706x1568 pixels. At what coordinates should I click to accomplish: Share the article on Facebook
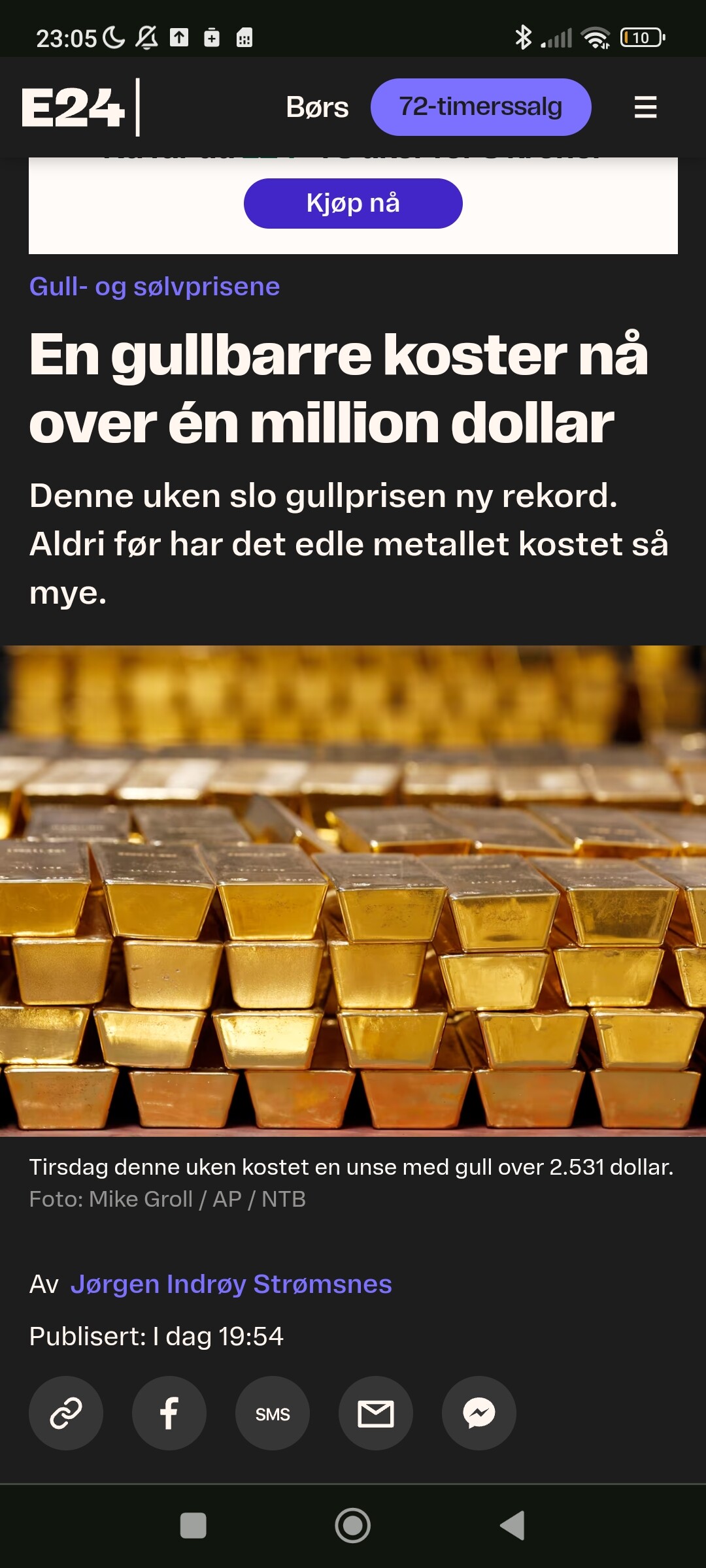coord(169,1413)
